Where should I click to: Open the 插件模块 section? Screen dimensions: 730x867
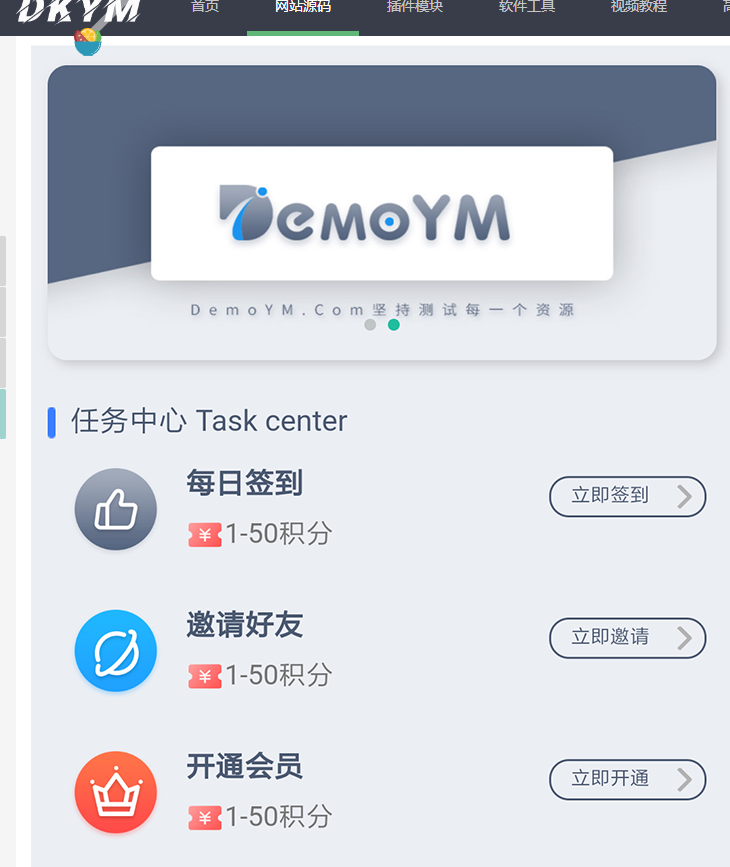[x=415, y=8]
